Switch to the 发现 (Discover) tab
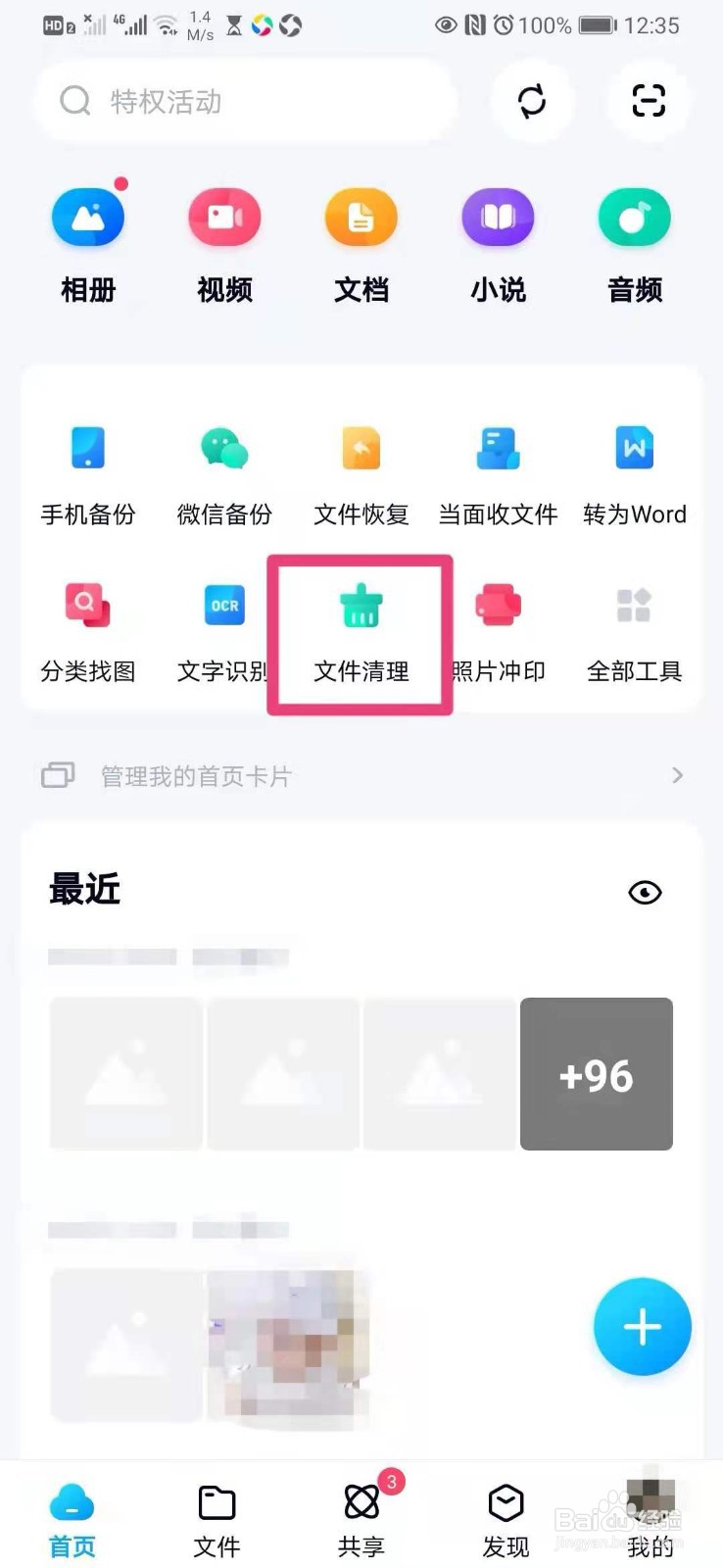The image size is (723, 1568). click(506, 1514)
